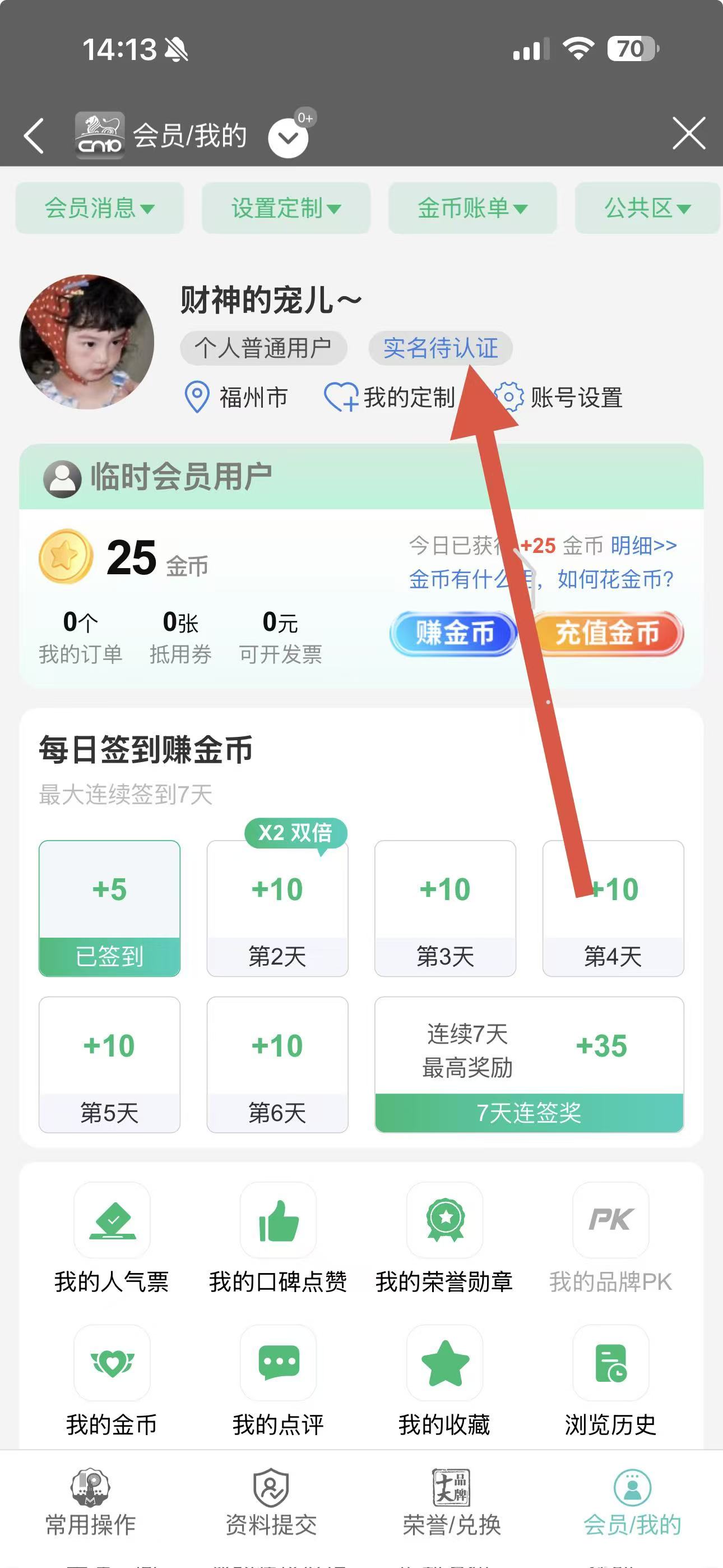Tap the 赚金币 button
723x1568 pixels.
(x=454, y=633)
